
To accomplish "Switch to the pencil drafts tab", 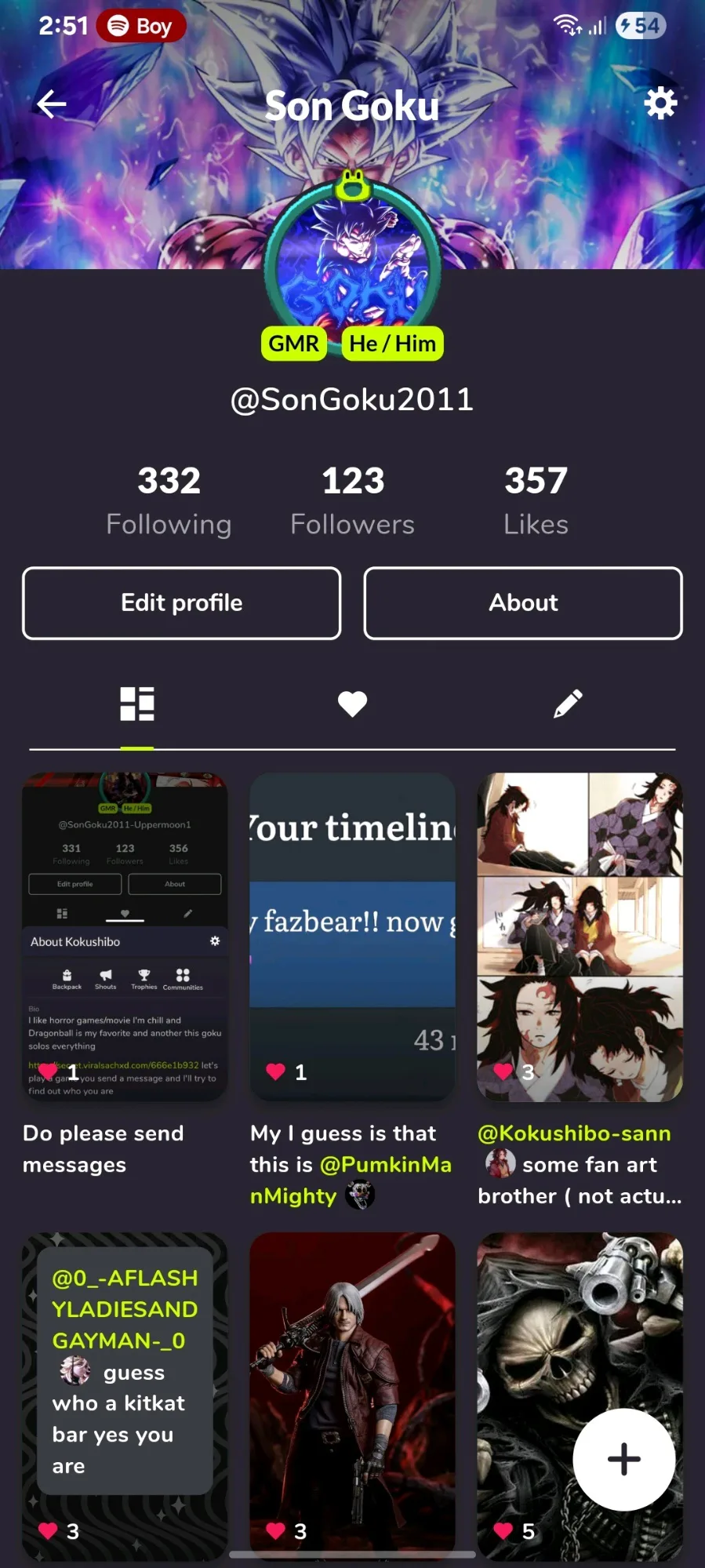I will (568, 704).
